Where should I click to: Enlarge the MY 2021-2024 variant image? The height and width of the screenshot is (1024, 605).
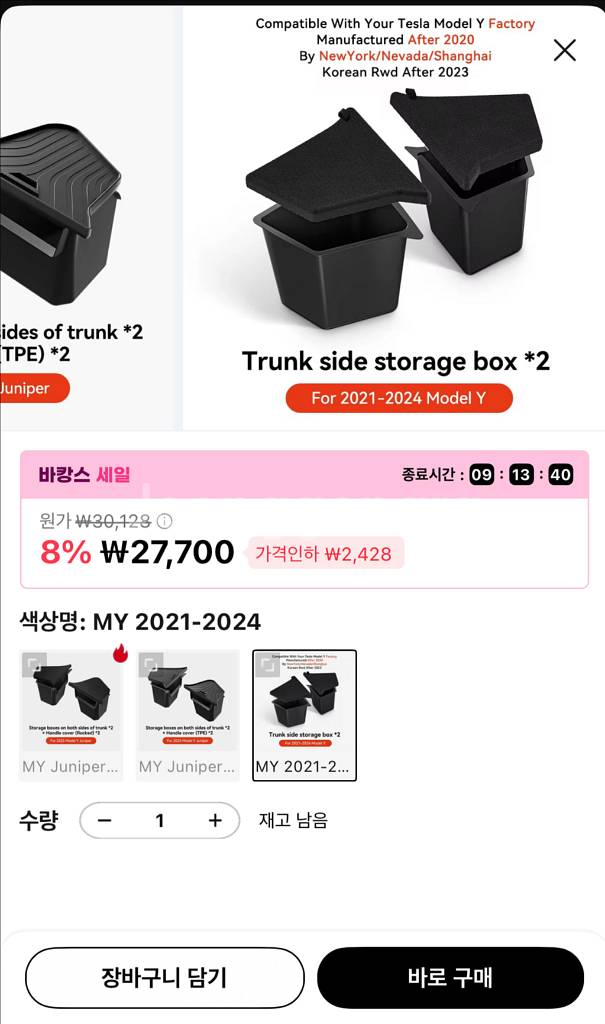pos(267,665)
